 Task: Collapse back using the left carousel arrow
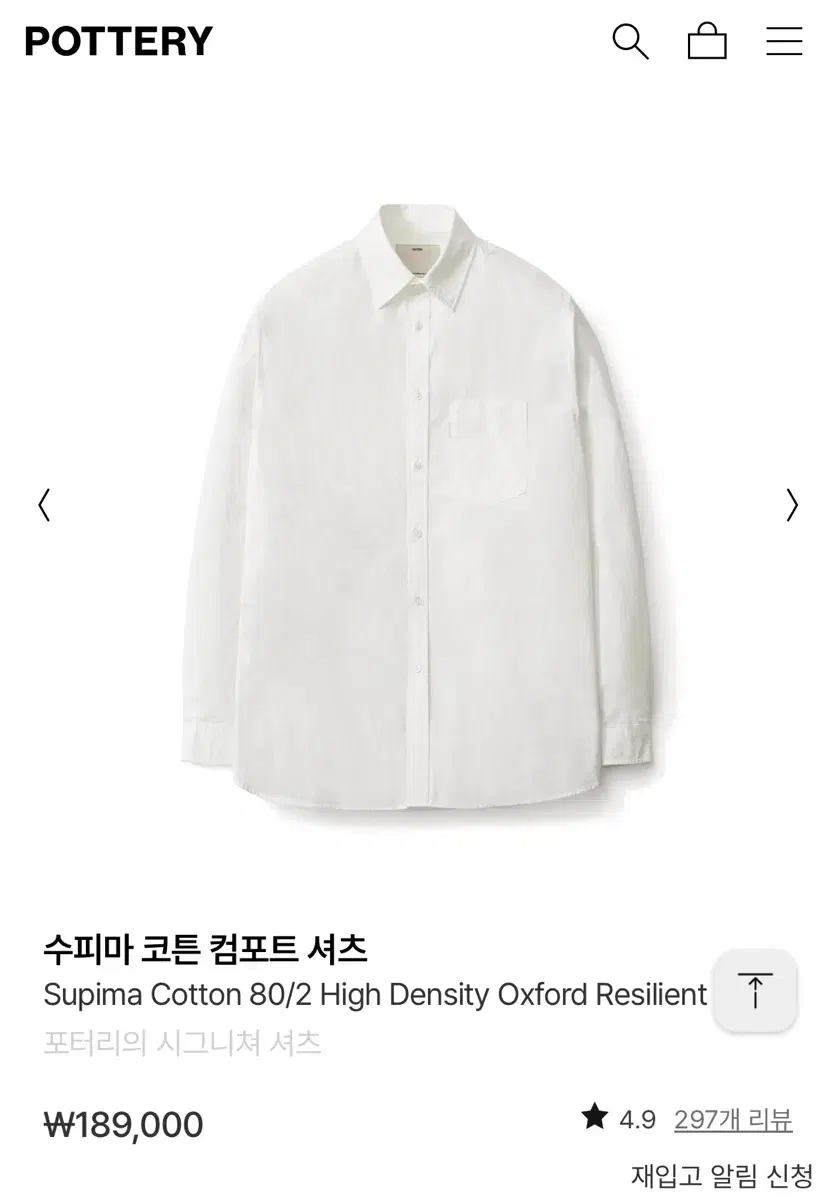44,506
